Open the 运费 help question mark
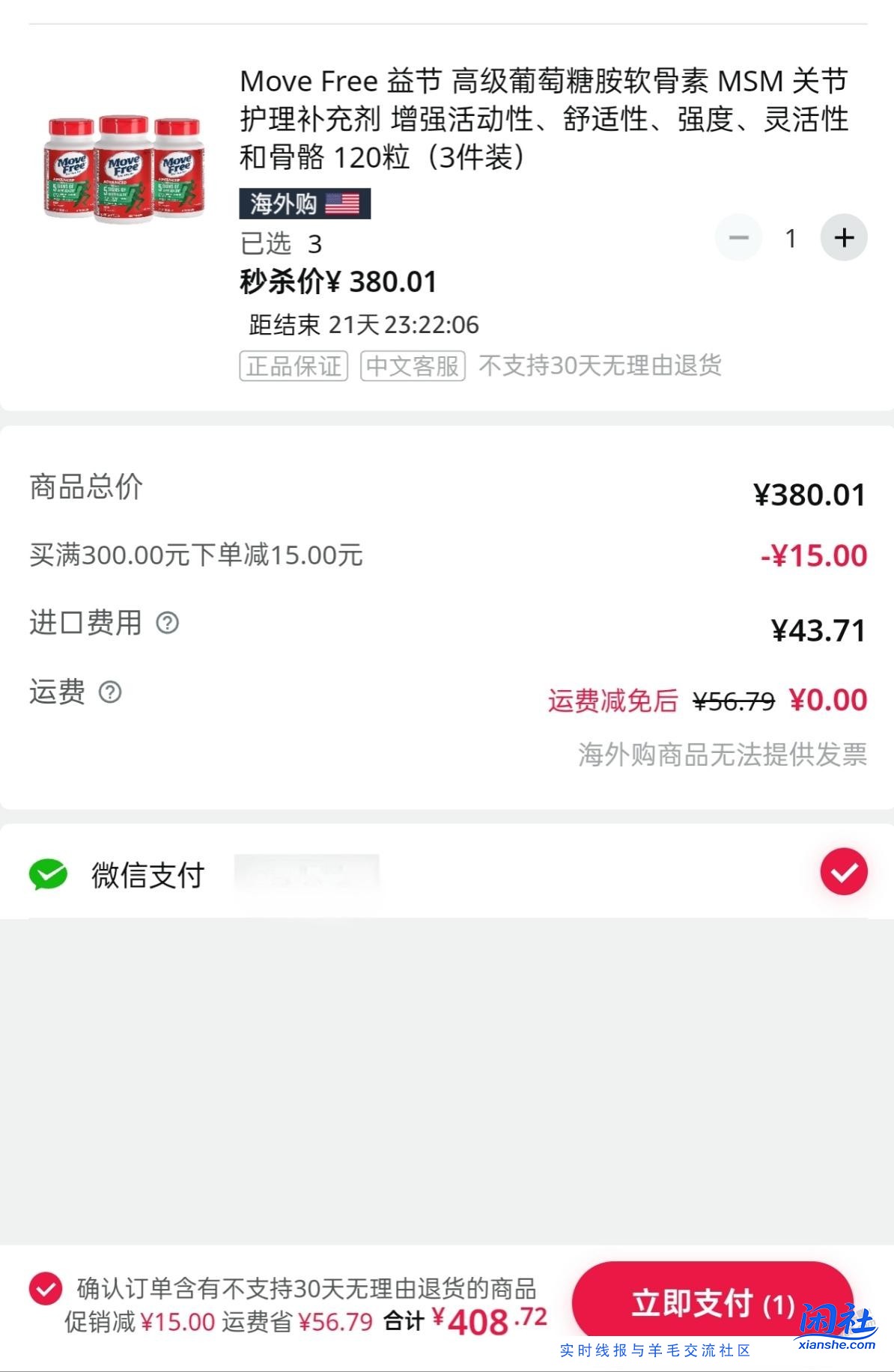 point(109,693)
